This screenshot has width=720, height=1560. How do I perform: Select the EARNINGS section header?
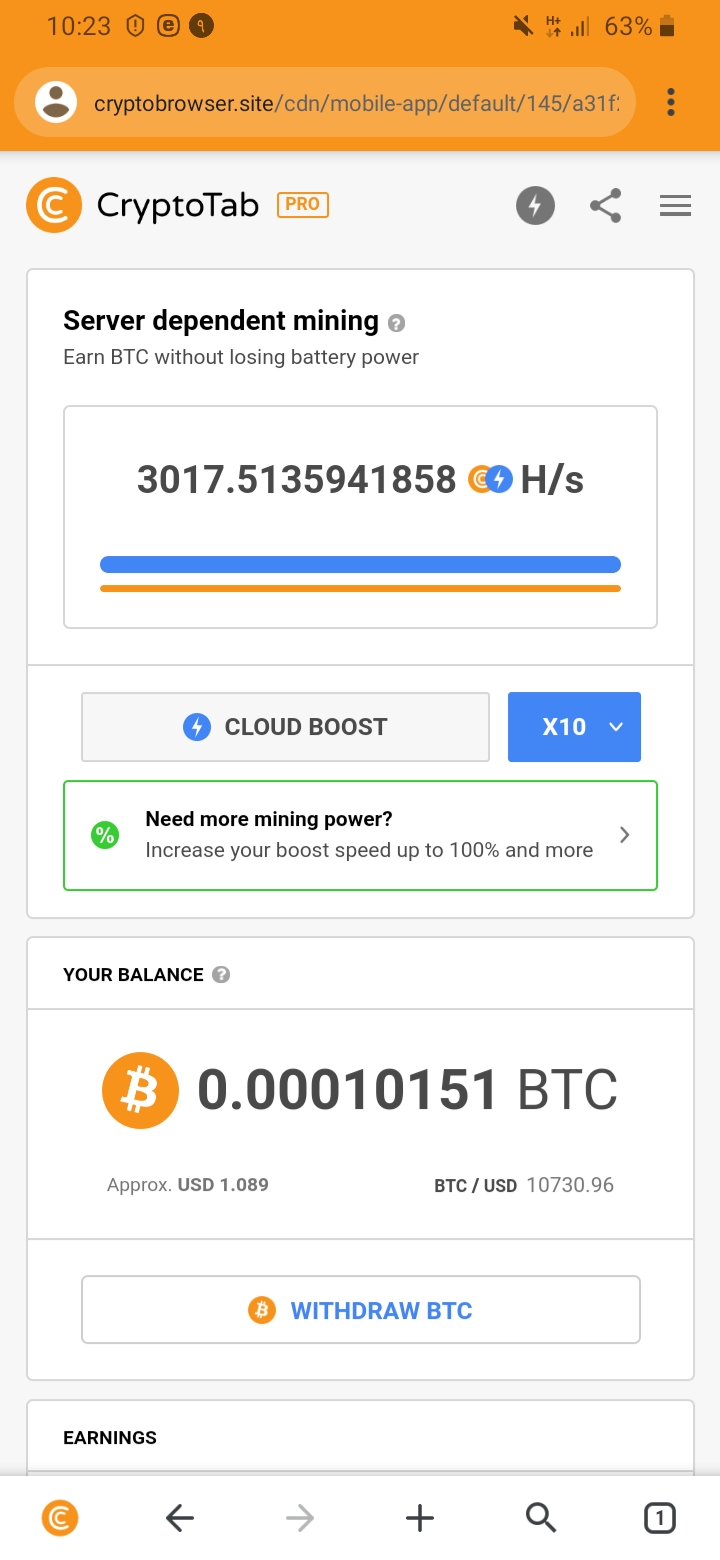click(x=110, y=1437)
